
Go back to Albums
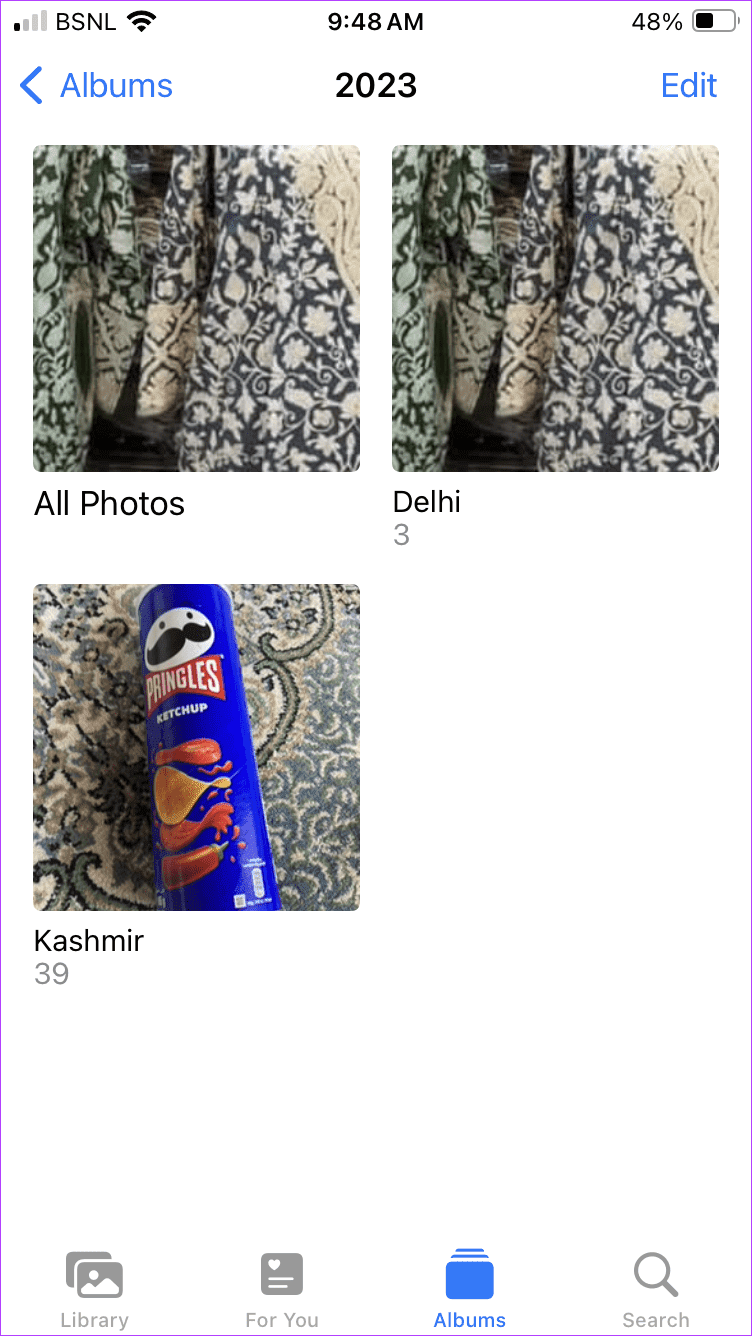[96, 86]
